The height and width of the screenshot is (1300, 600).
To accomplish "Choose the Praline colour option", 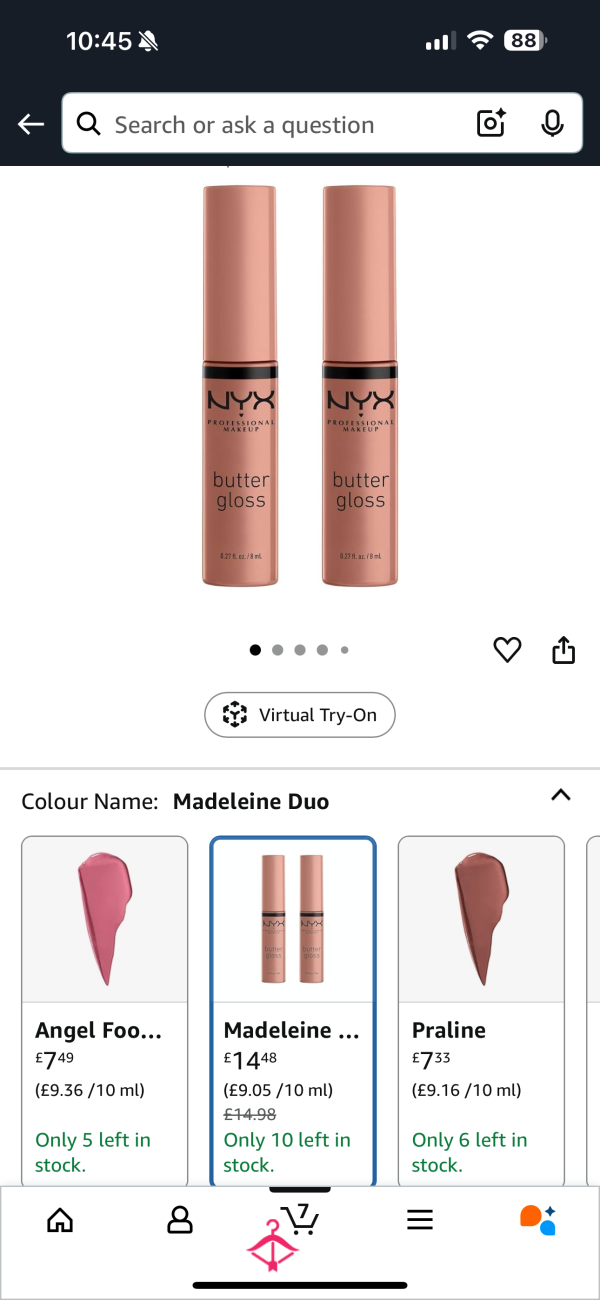I will [x=481, y=1011].
